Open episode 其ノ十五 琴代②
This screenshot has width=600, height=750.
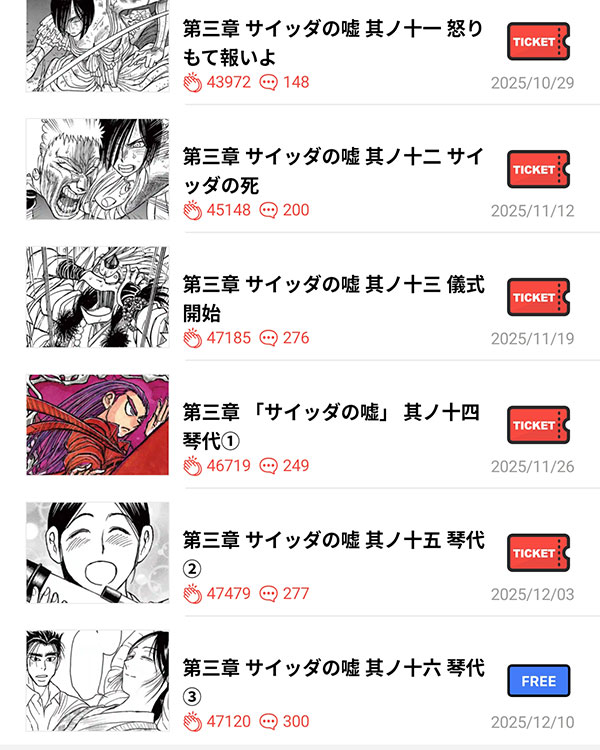[332, 554]
